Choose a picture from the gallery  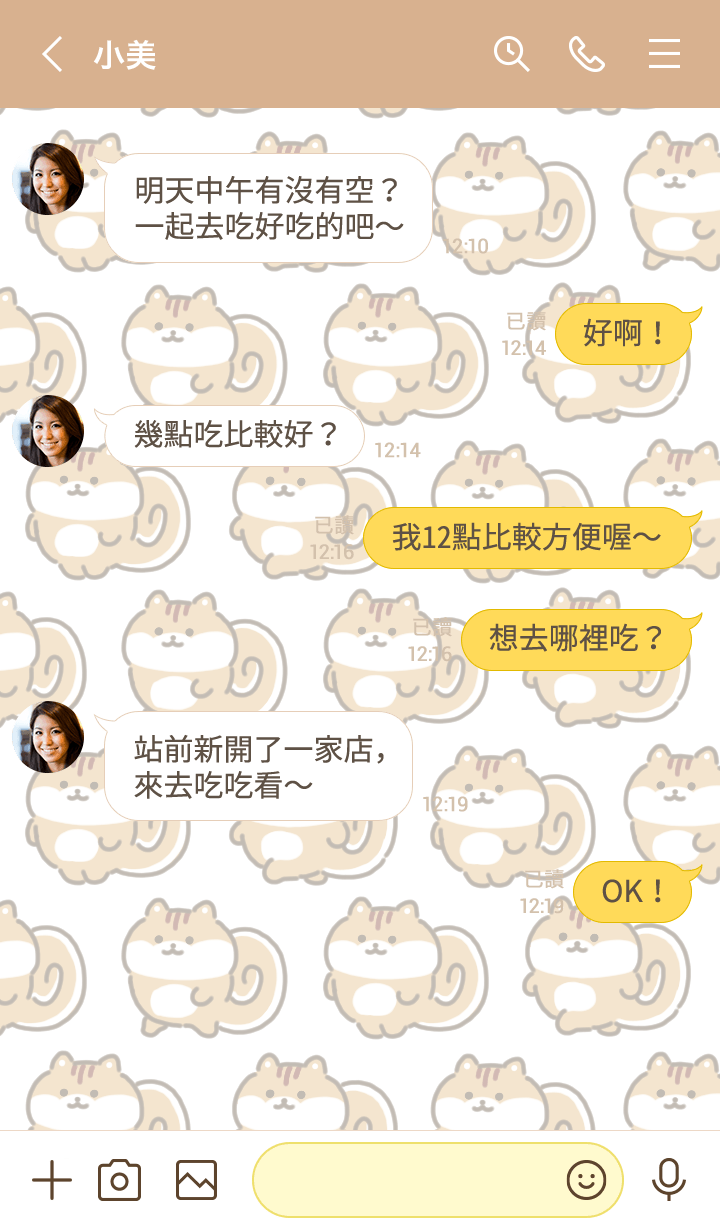coord(196,1181)
